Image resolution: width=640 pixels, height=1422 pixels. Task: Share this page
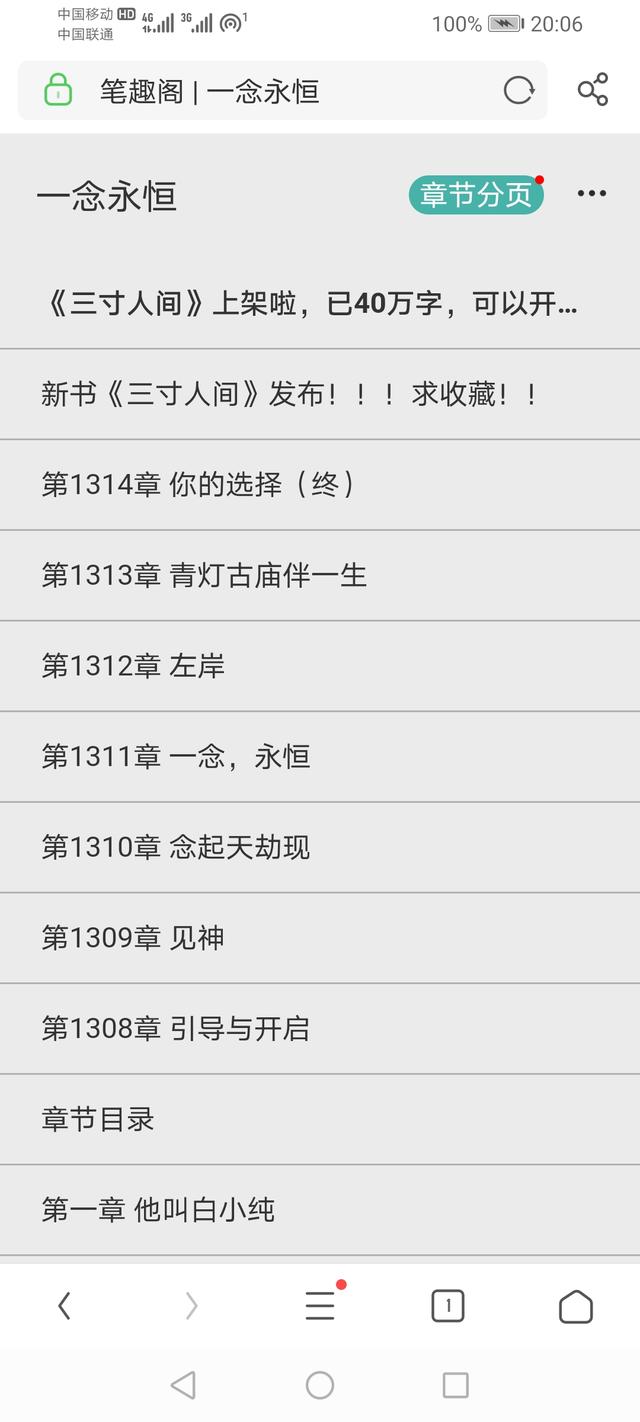(x=593, y=90)
